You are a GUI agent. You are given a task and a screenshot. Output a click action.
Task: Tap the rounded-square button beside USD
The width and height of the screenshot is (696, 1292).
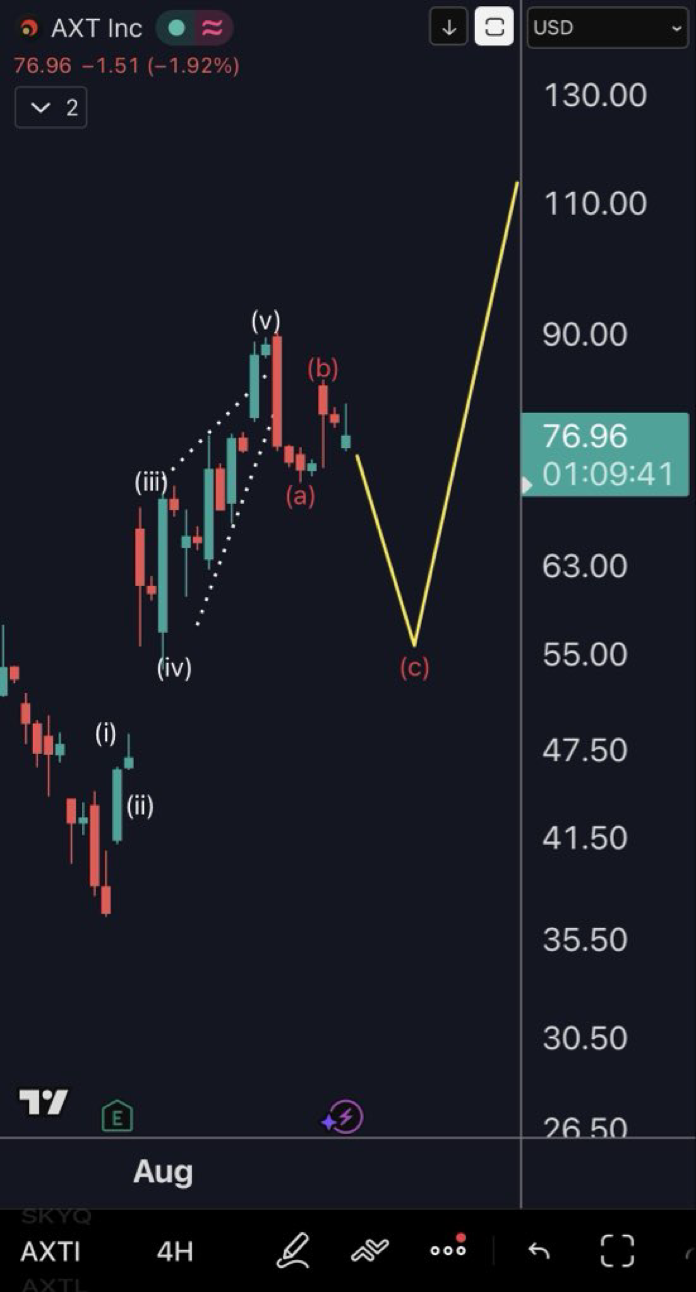tap(494, 28)
